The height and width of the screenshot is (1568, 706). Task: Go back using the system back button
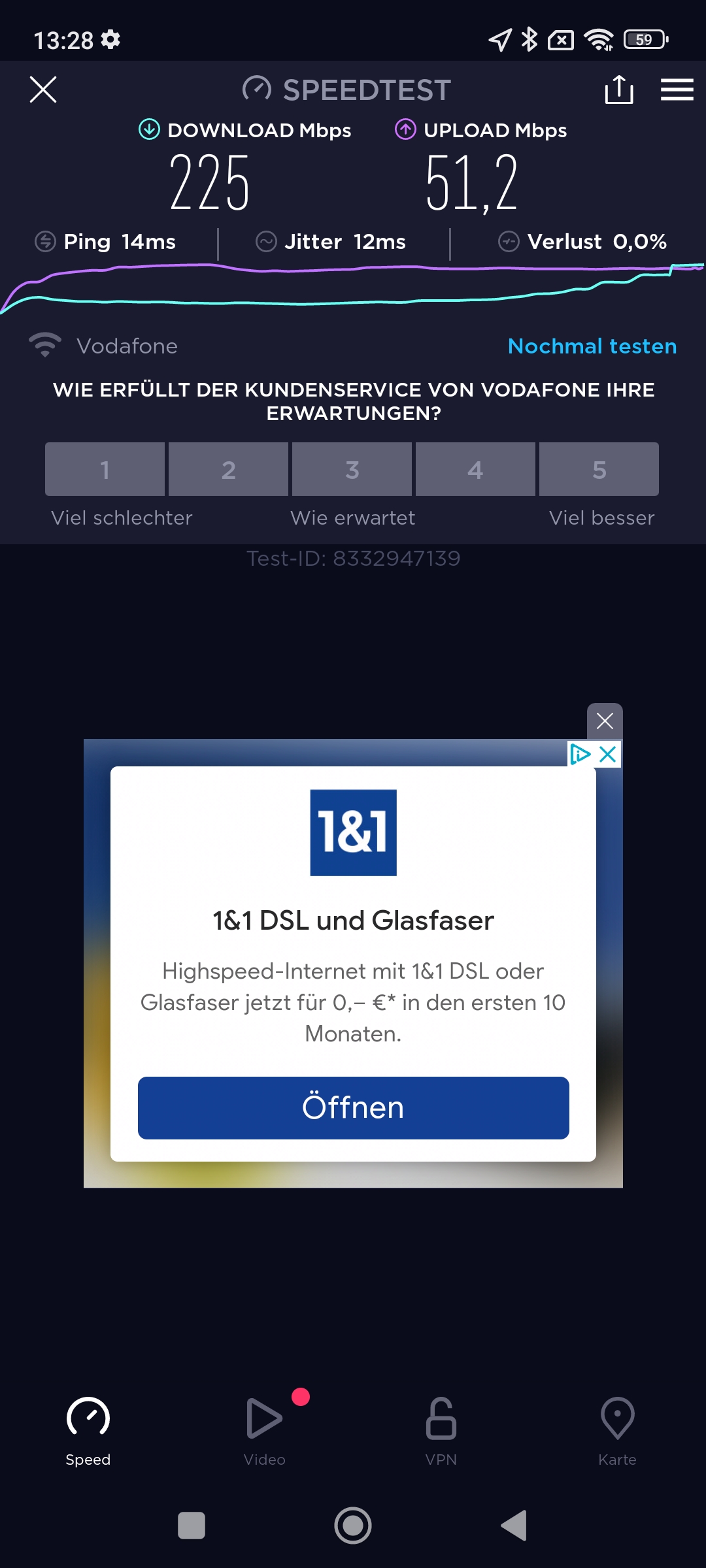coord(514,1526)
